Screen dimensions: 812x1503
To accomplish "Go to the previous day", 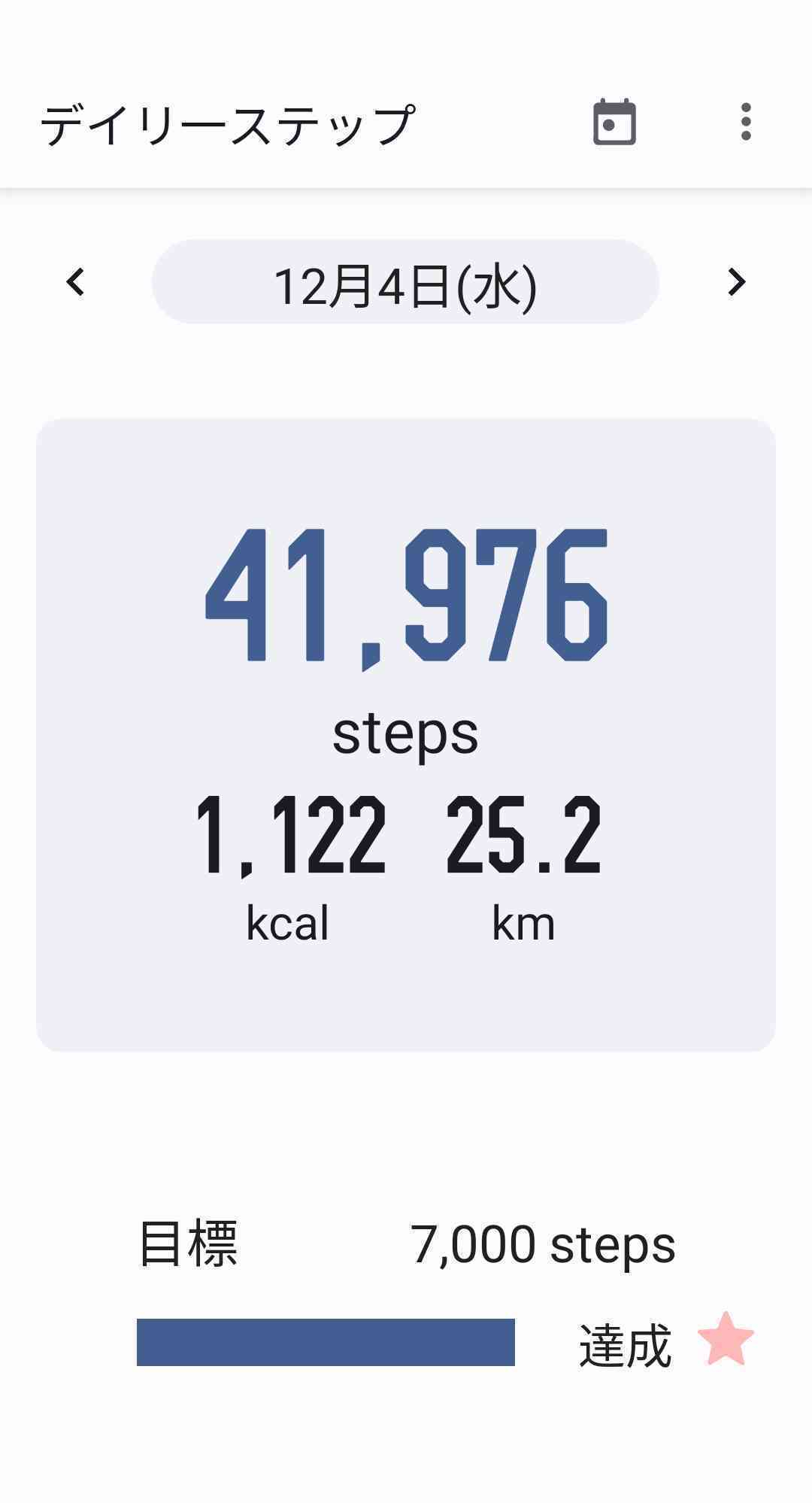I will 75,282.
